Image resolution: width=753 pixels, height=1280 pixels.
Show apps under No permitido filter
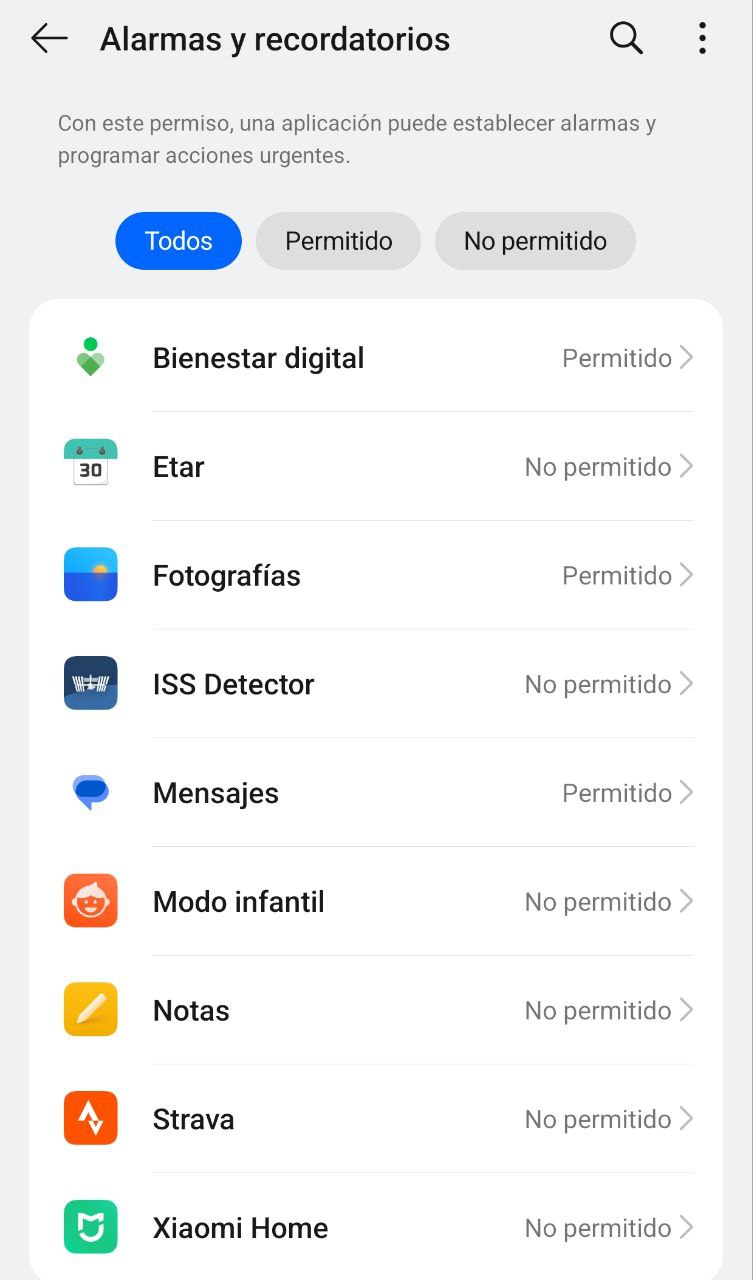pos(535,241)
